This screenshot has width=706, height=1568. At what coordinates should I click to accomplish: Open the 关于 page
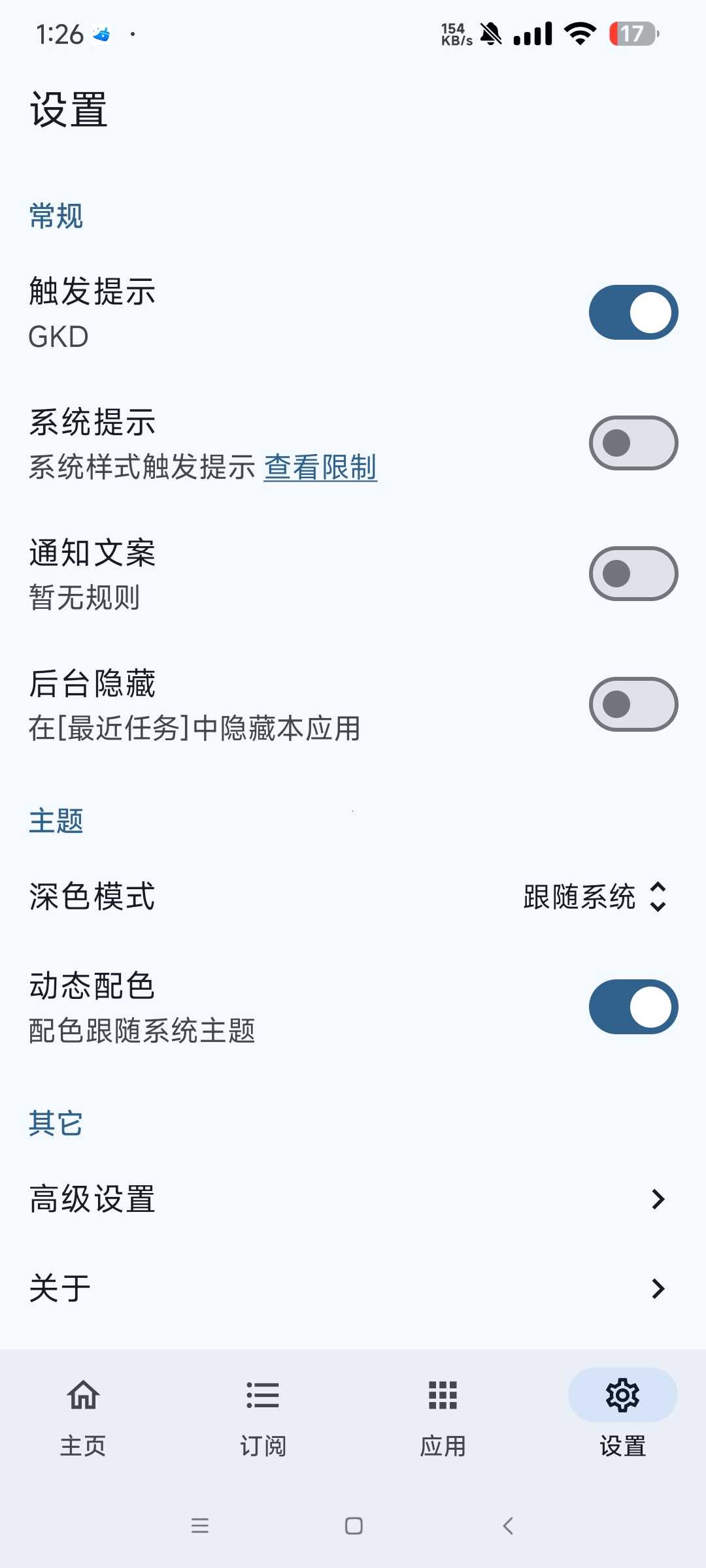point(353,1288)
